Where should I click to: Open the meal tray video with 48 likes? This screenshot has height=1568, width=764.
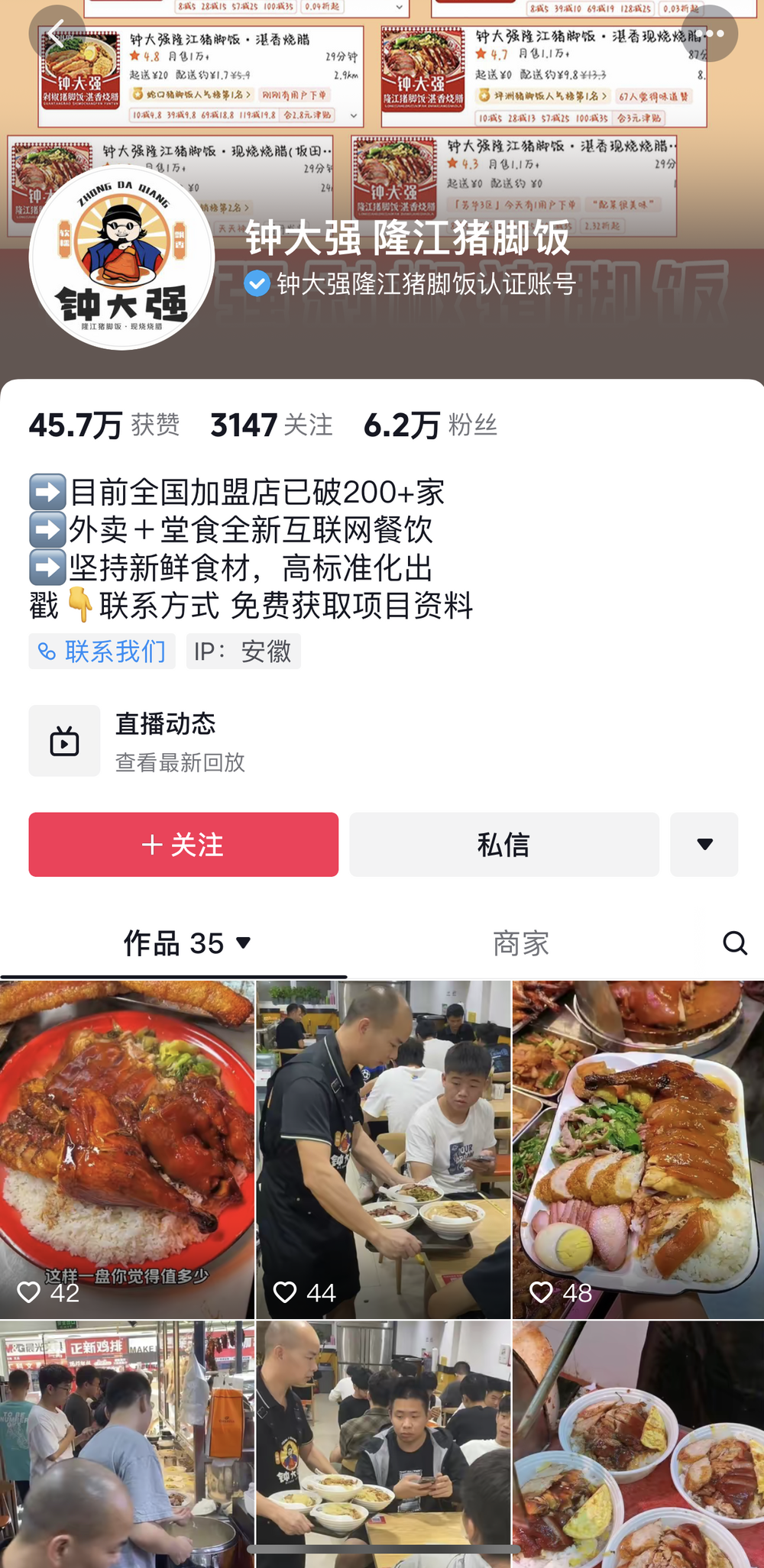pos(638,1149)
